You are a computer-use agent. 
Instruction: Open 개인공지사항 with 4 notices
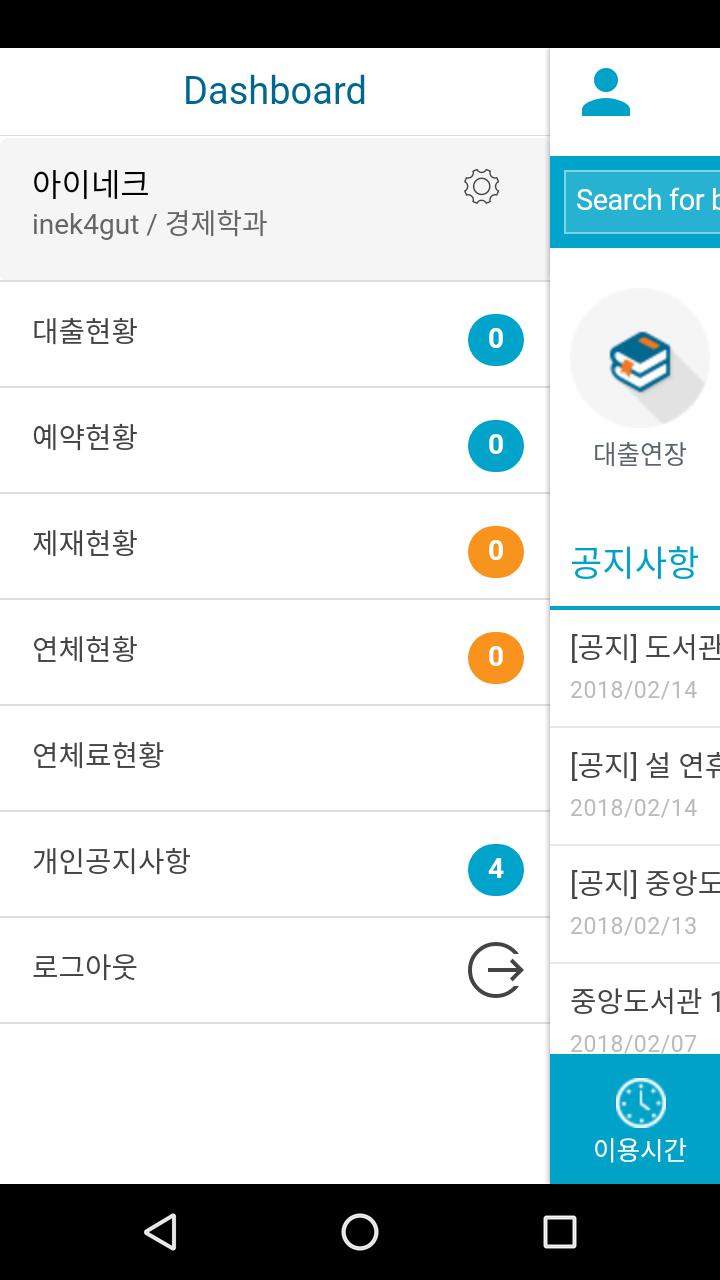coord(275,864)
